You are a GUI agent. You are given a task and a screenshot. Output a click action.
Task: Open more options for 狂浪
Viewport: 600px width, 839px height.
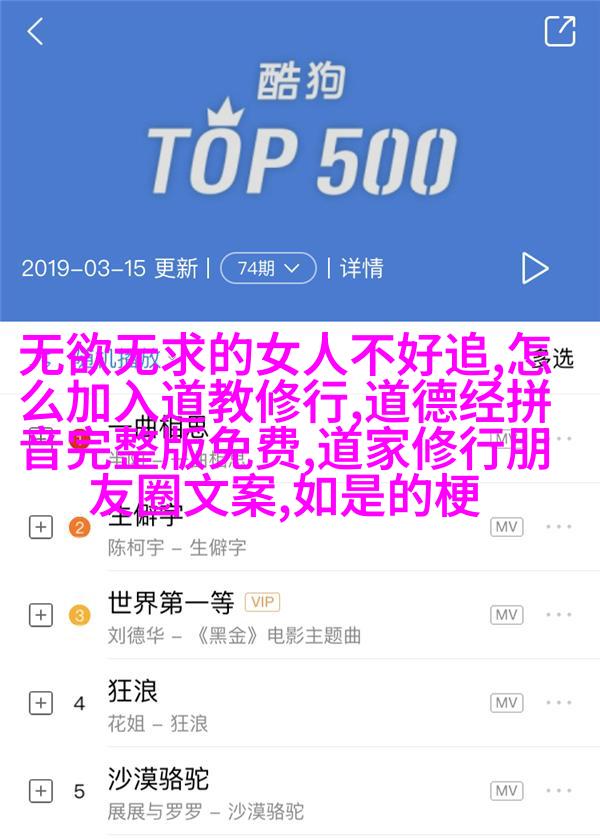point(560,703)
